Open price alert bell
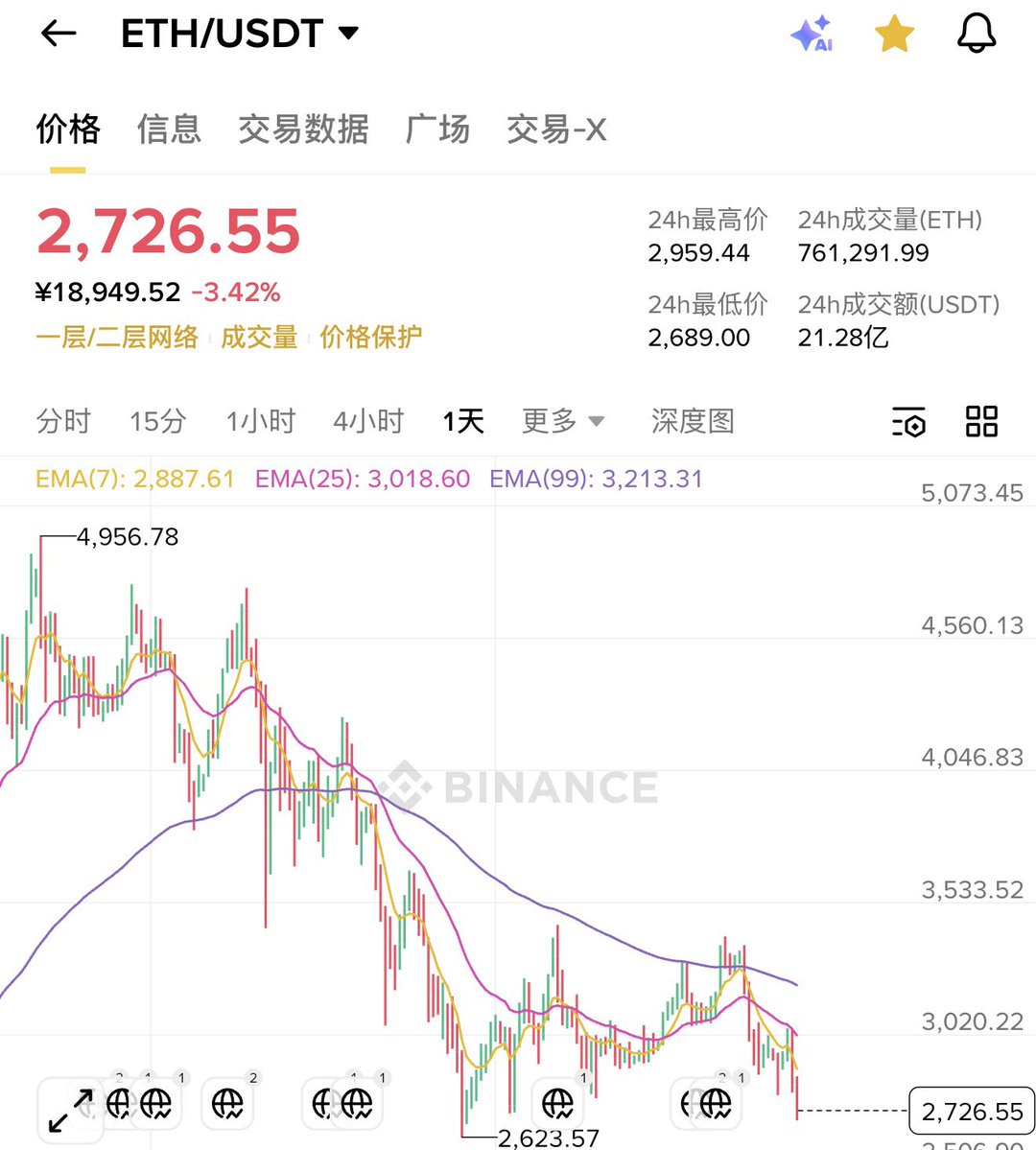Viewport: 1036px width, 1150px height. pyautogui.click(x=977, y=35)
